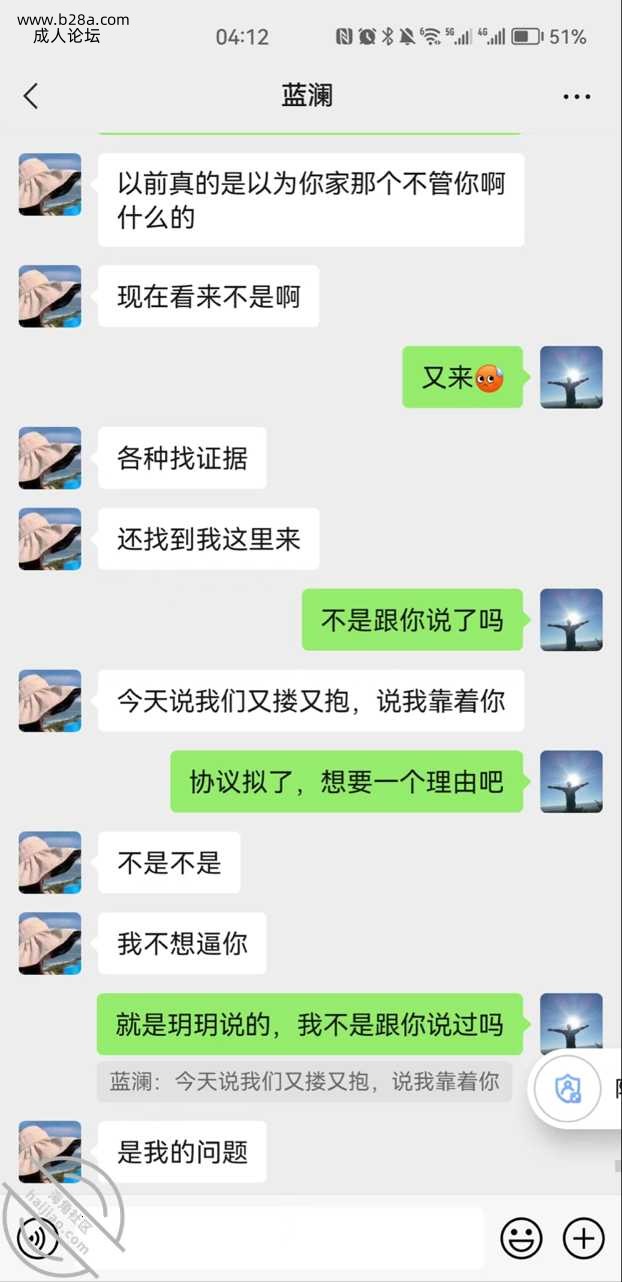Open the chat overflow menu
The height and width of the screenshot is (1282, 622).
pyautogui.click(x=576, y=97)
